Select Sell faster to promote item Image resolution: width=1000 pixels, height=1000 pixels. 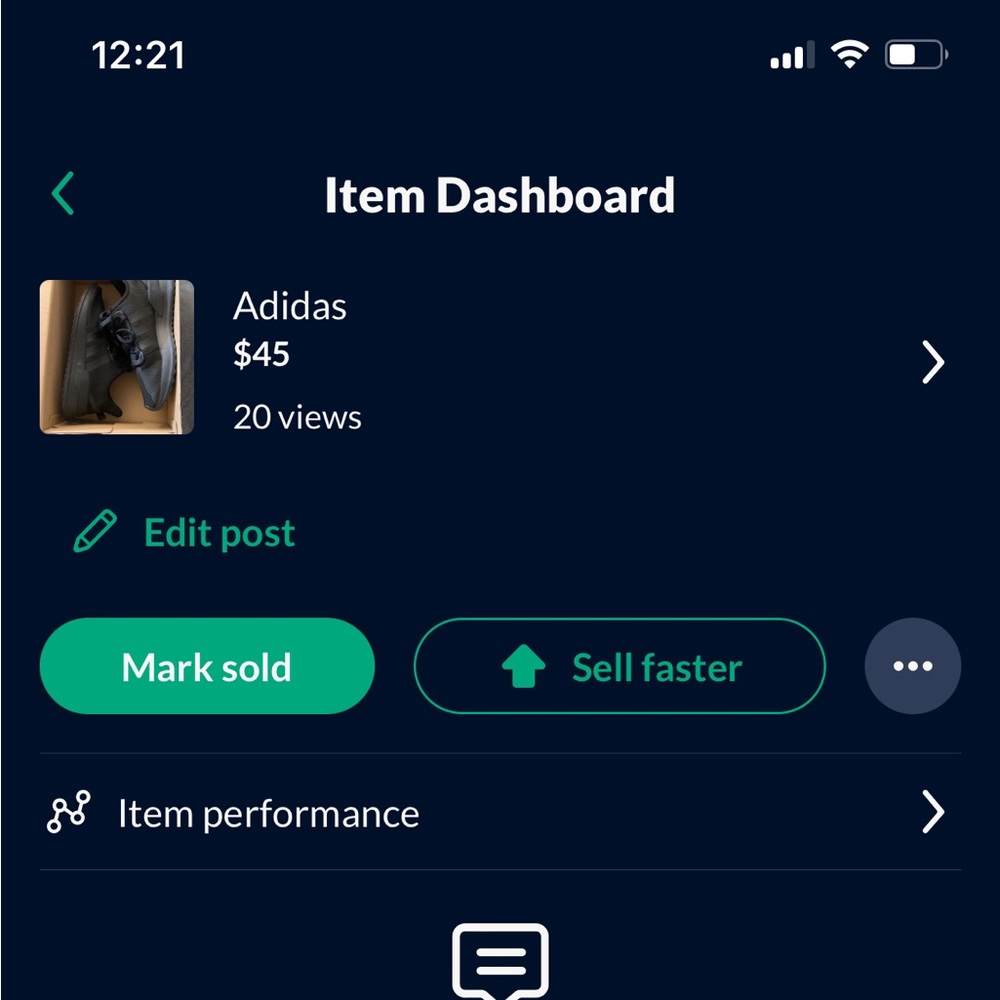pyautogui.click(x=620, y=666)
